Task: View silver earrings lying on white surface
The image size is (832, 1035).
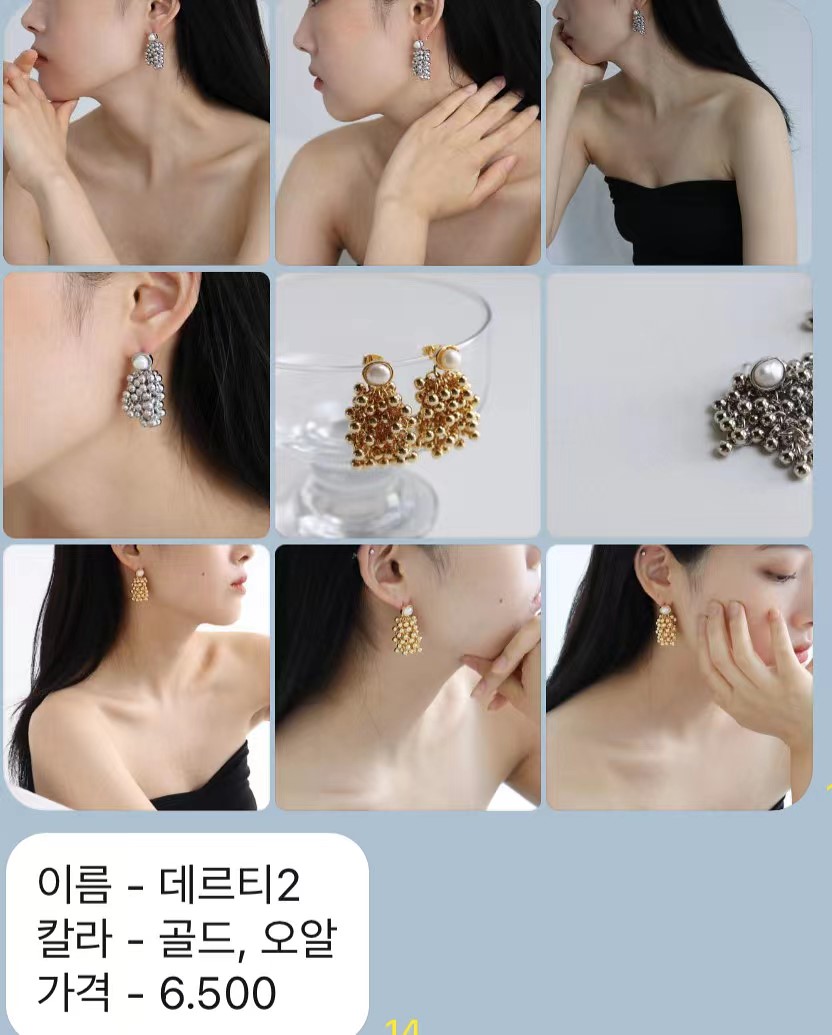Action: tap(679, 405)
